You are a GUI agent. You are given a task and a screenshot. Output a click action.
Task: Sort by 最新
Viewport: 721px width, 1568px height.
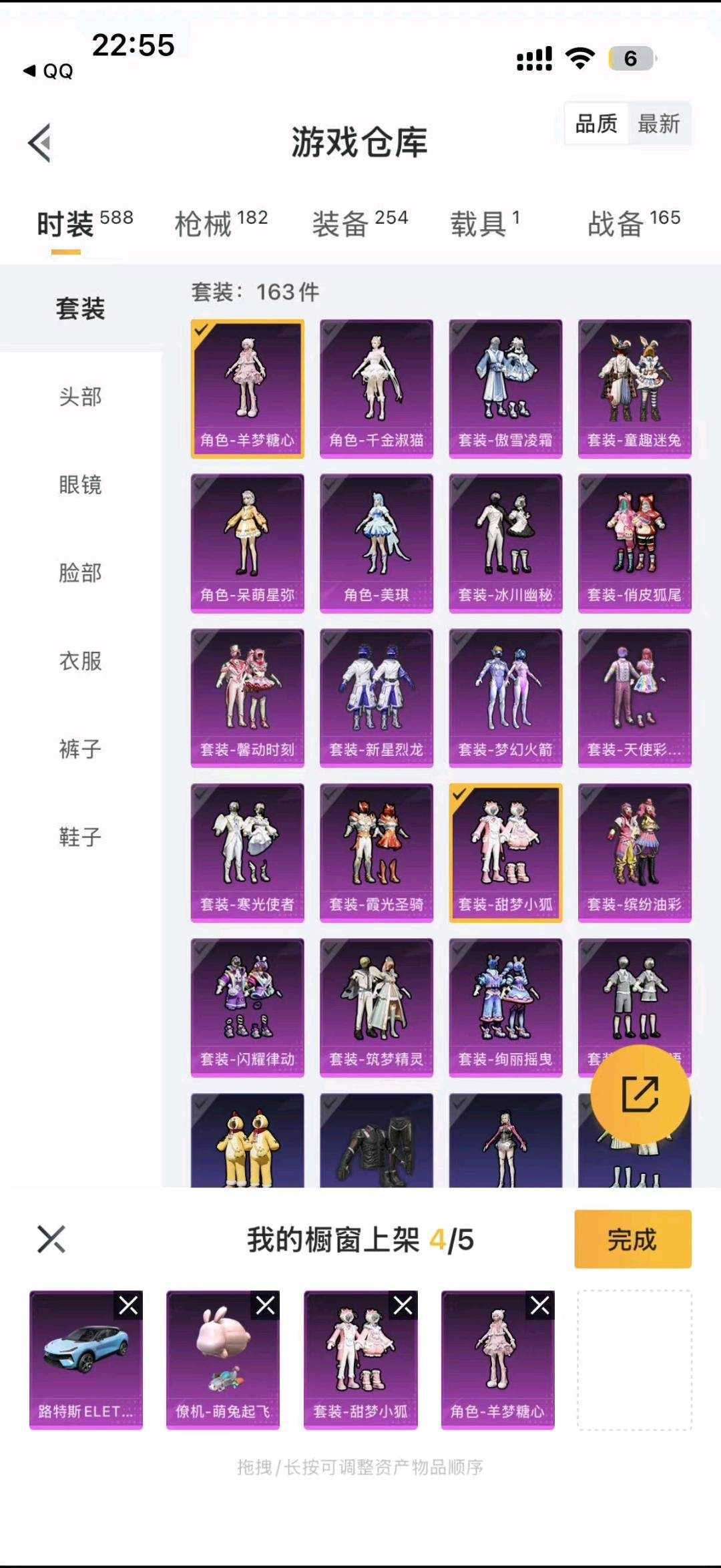pyautogui.click(x=658, y=124)
